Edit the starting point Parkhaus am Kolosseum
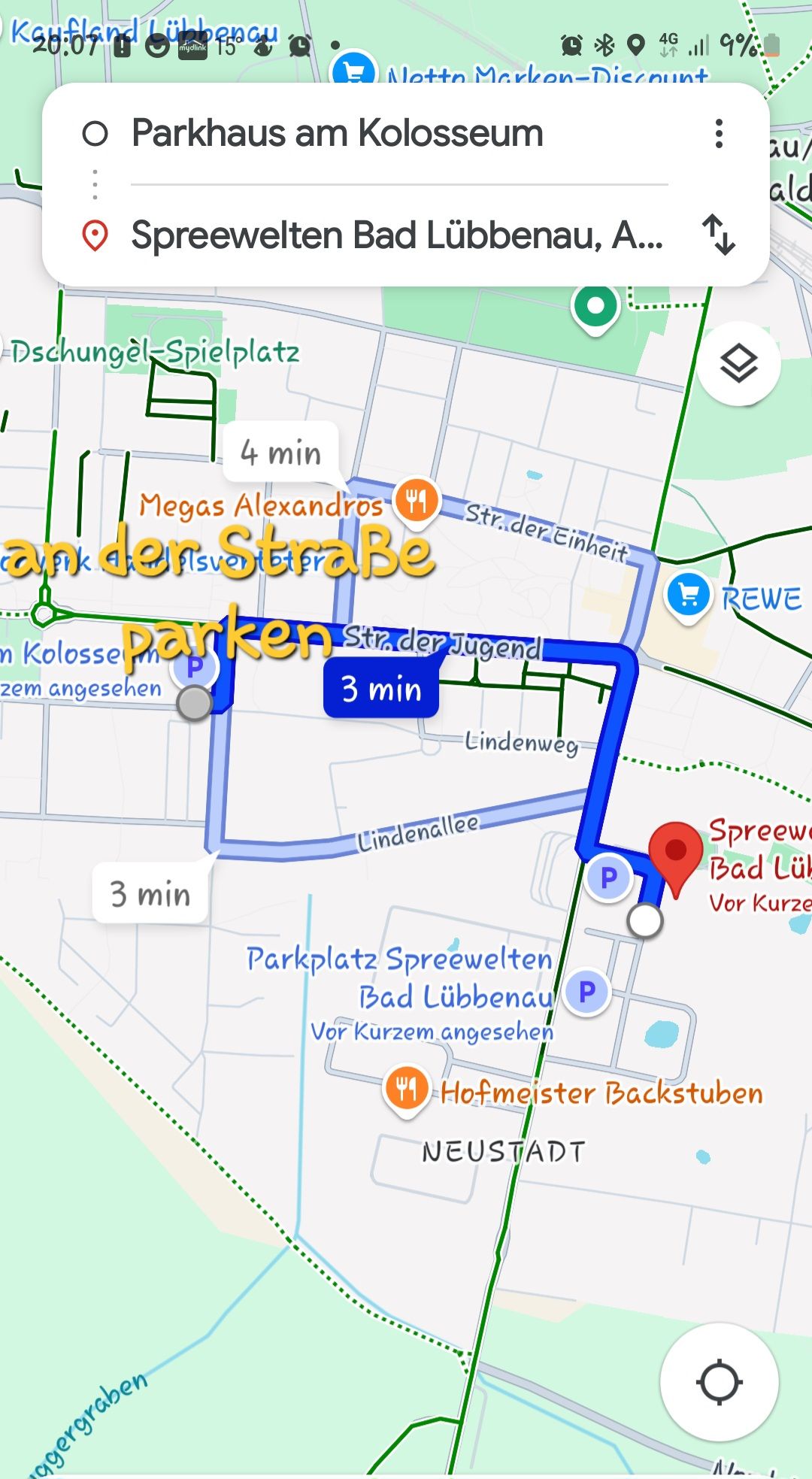 [x=337, y=134]
